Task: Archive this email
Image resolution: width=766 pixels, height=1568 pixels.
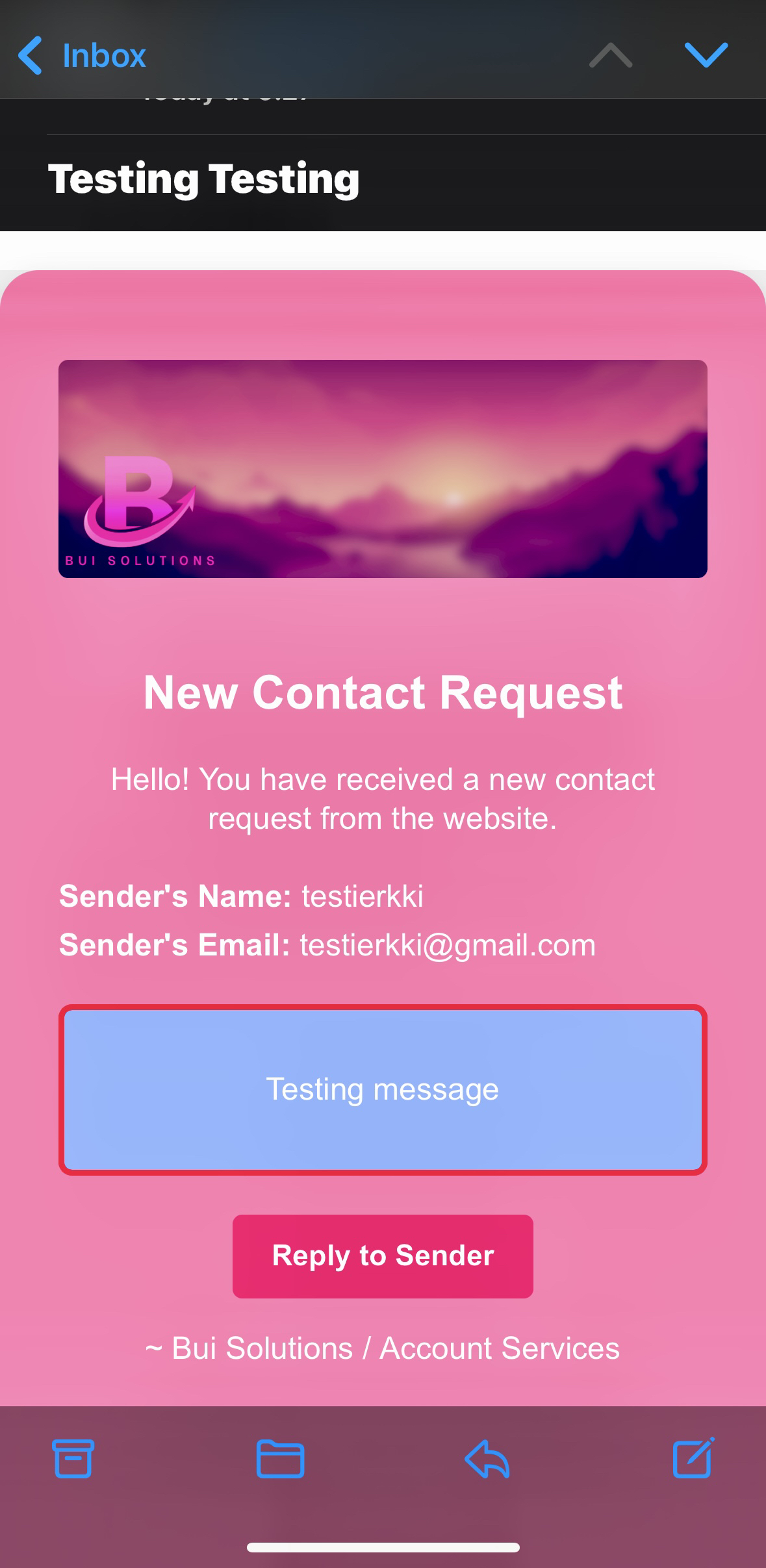Action: click(x=73, y=1458)
